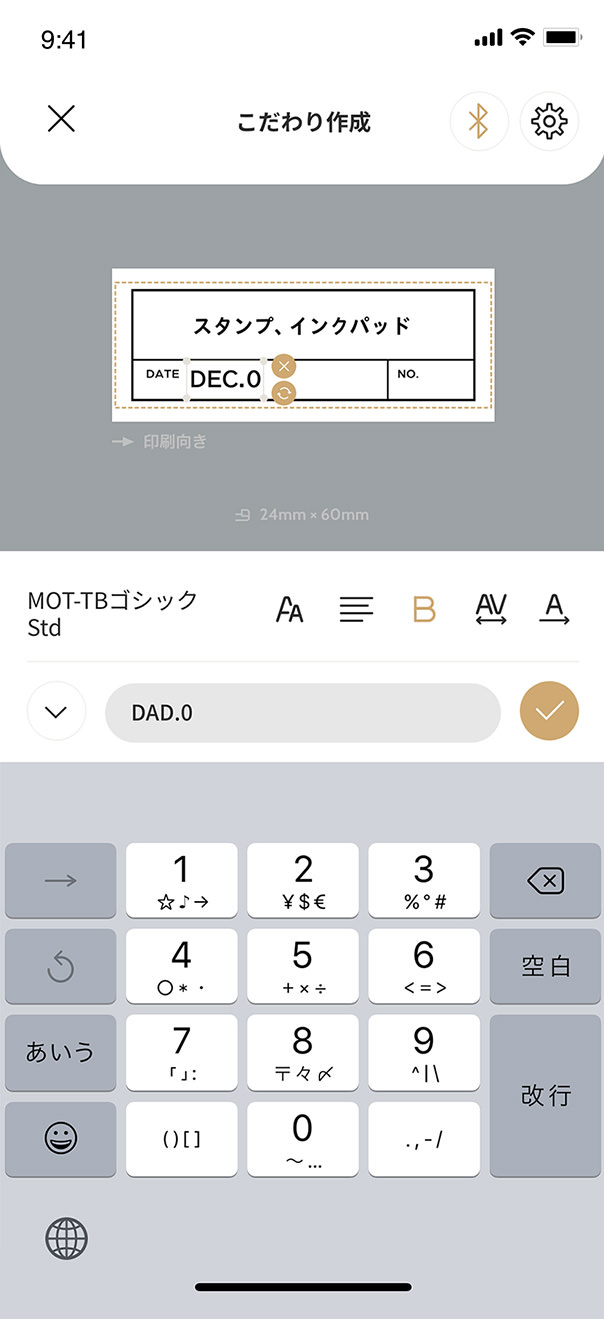Insert a space with the 空白 key
This screenshot has height=1319, width=604.
[x=545, y=967]
